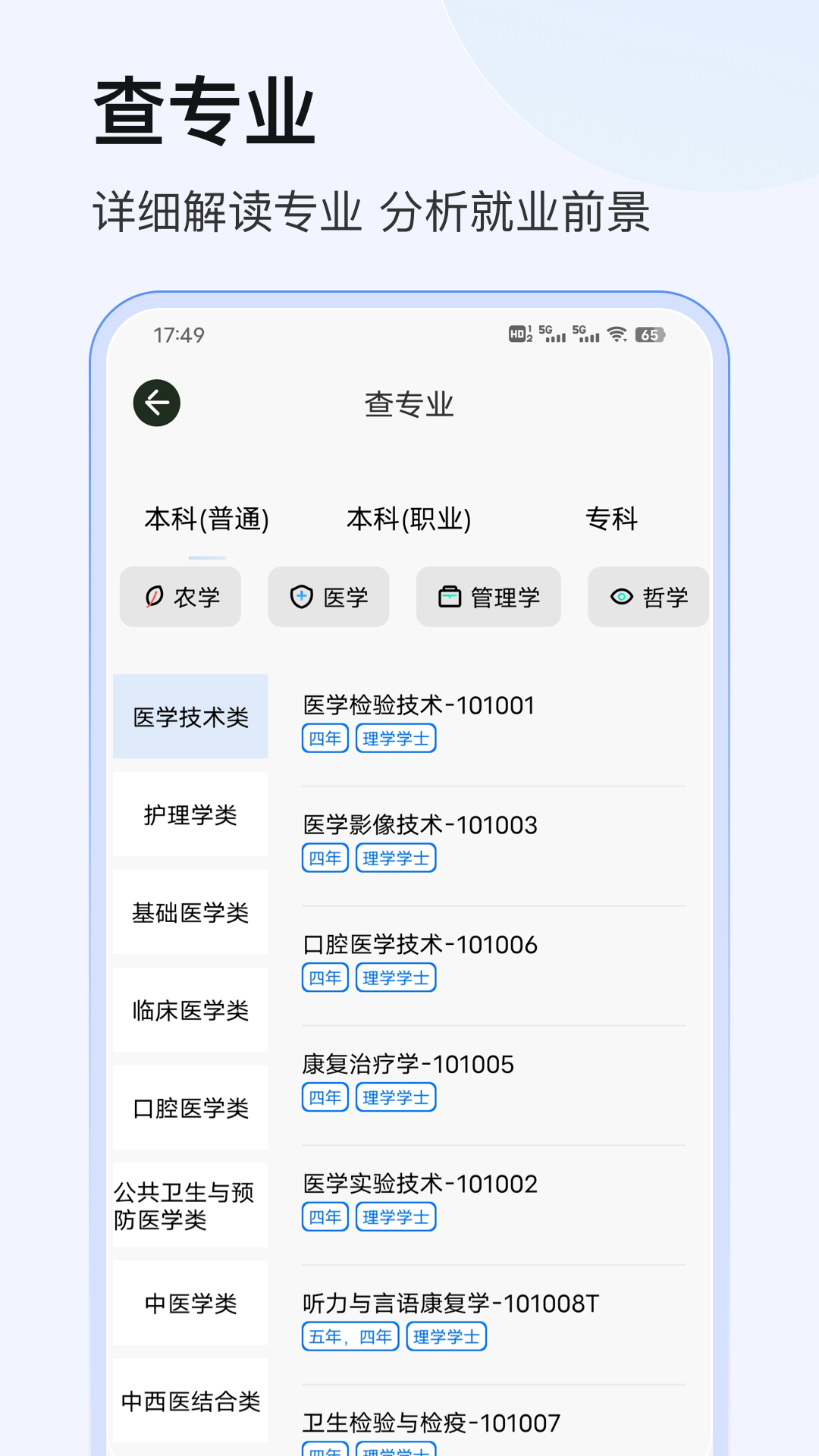Image resolution: width=819 pixels, height=1456 pixels.
Task: Tap the 5G signal icon
Action: [550, 334]
